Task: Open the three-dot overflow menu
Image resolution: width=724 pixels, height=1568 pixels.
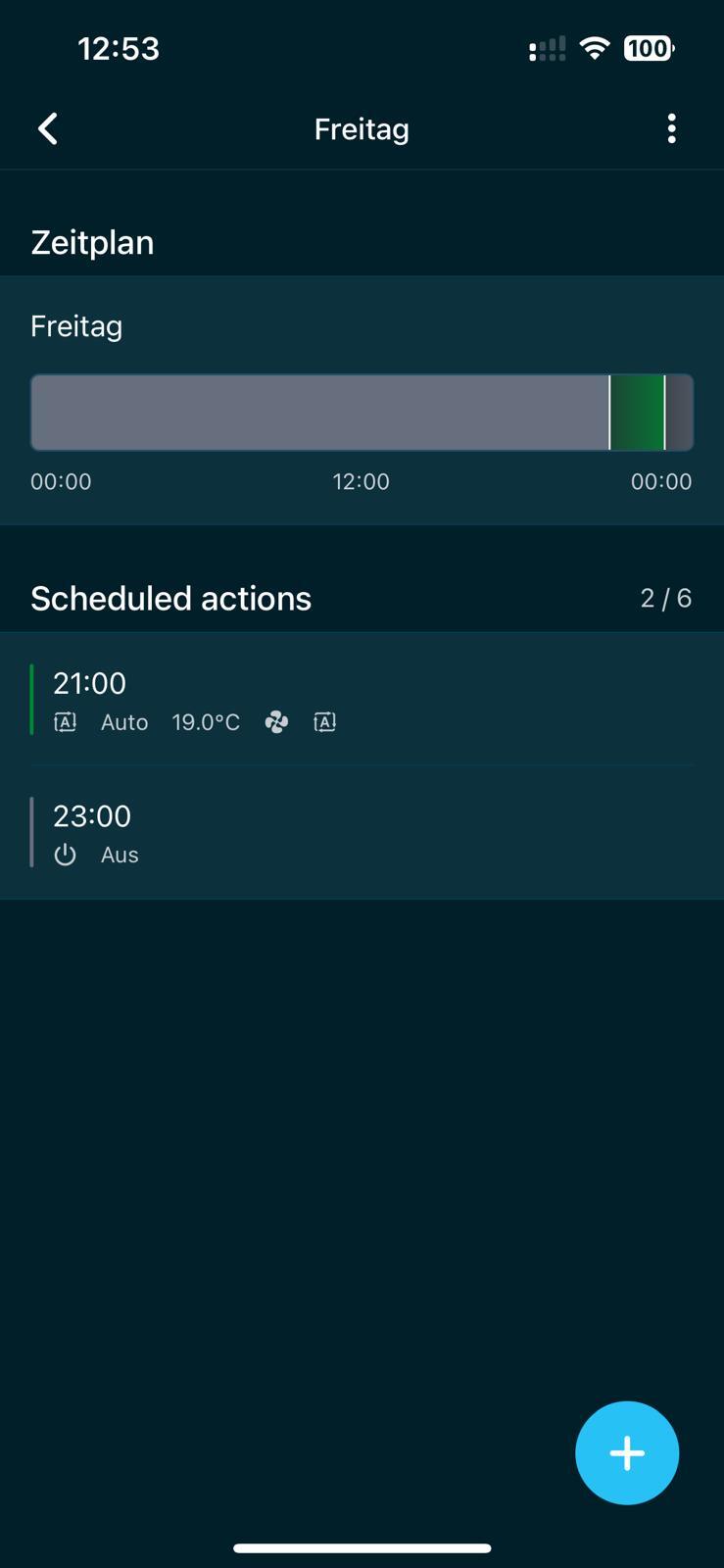Action: [671, 128]
